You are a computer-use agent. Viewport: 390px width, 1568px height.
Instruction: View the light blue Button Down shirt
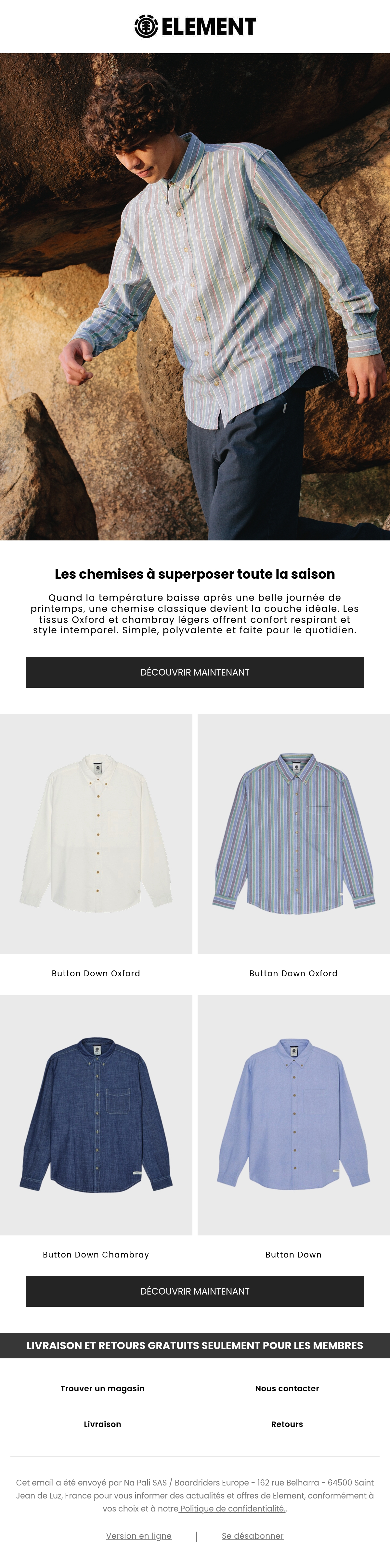294,1115
